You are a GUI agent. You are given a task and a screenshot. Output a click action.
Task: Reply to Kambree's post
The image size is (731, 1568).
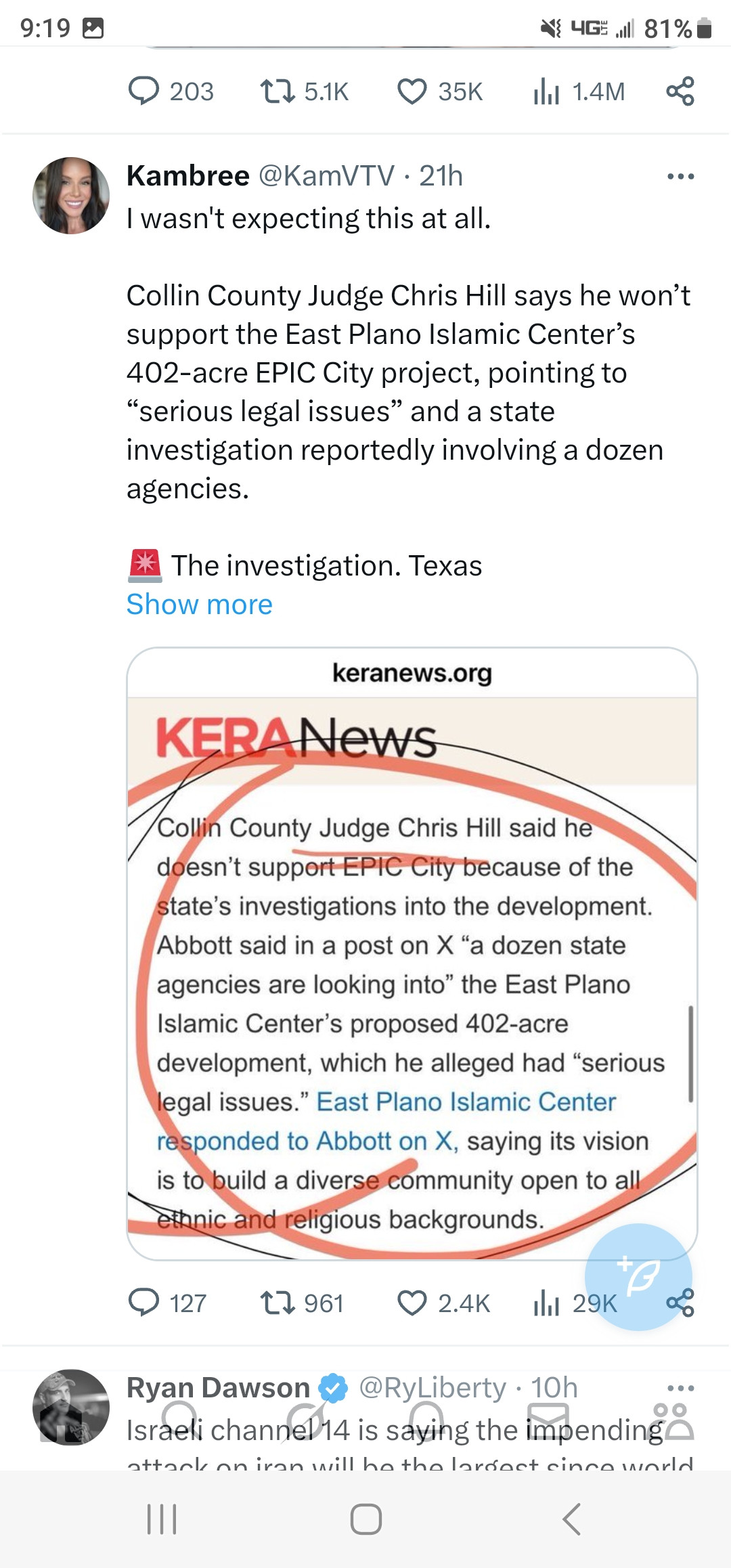click(x=143, y=1303)
